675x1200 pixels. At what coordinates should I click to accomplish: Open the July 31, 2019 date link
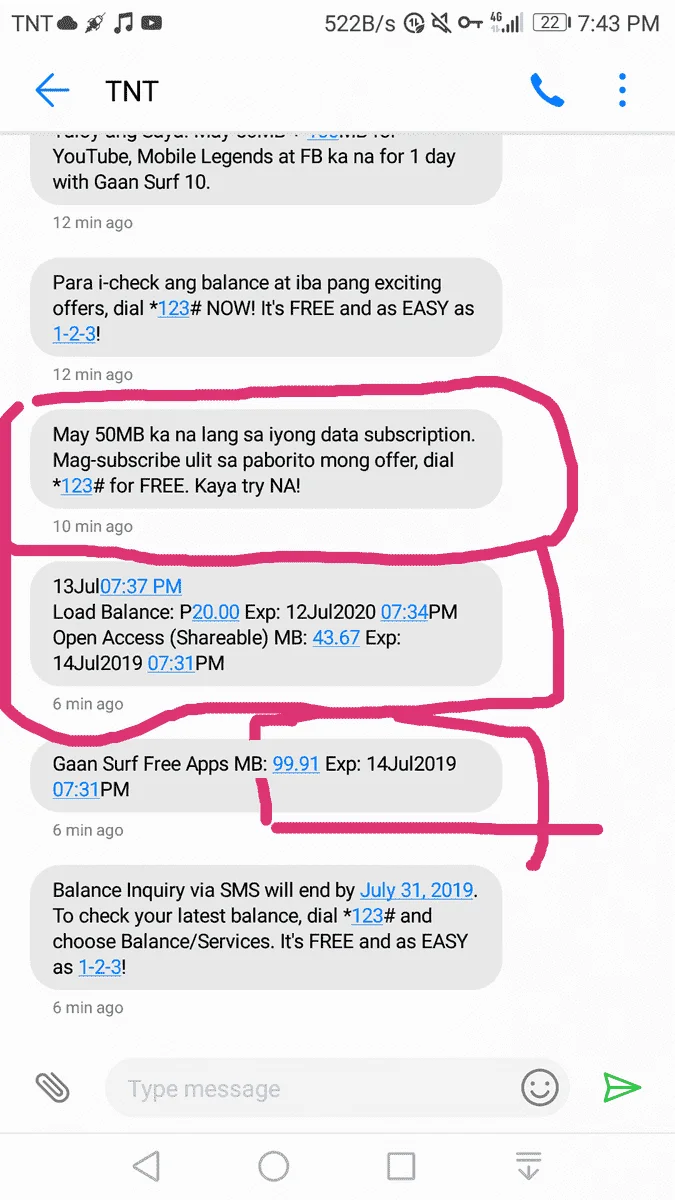418,890
